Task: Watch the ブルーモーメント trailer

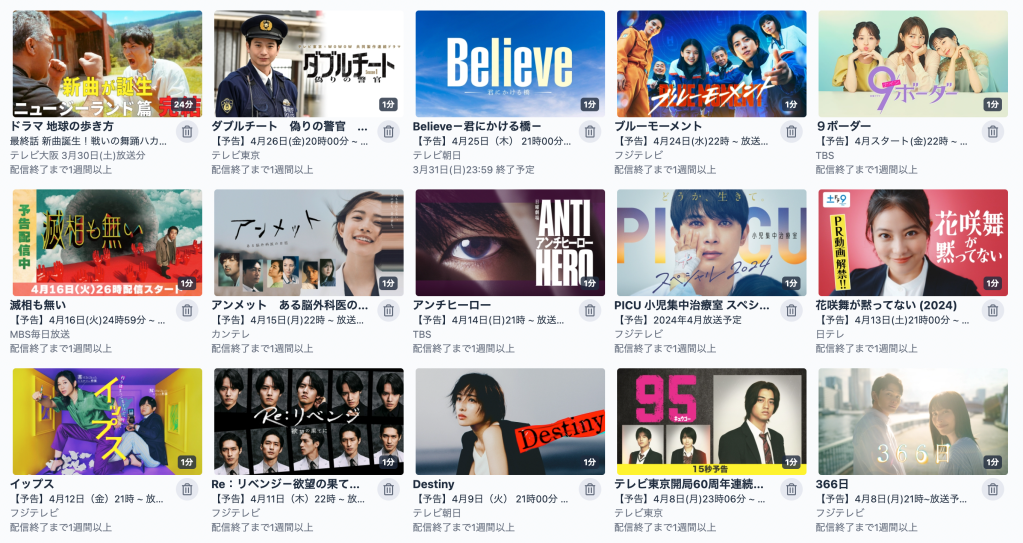Action: pyautogui.click(x=711, y=64)
